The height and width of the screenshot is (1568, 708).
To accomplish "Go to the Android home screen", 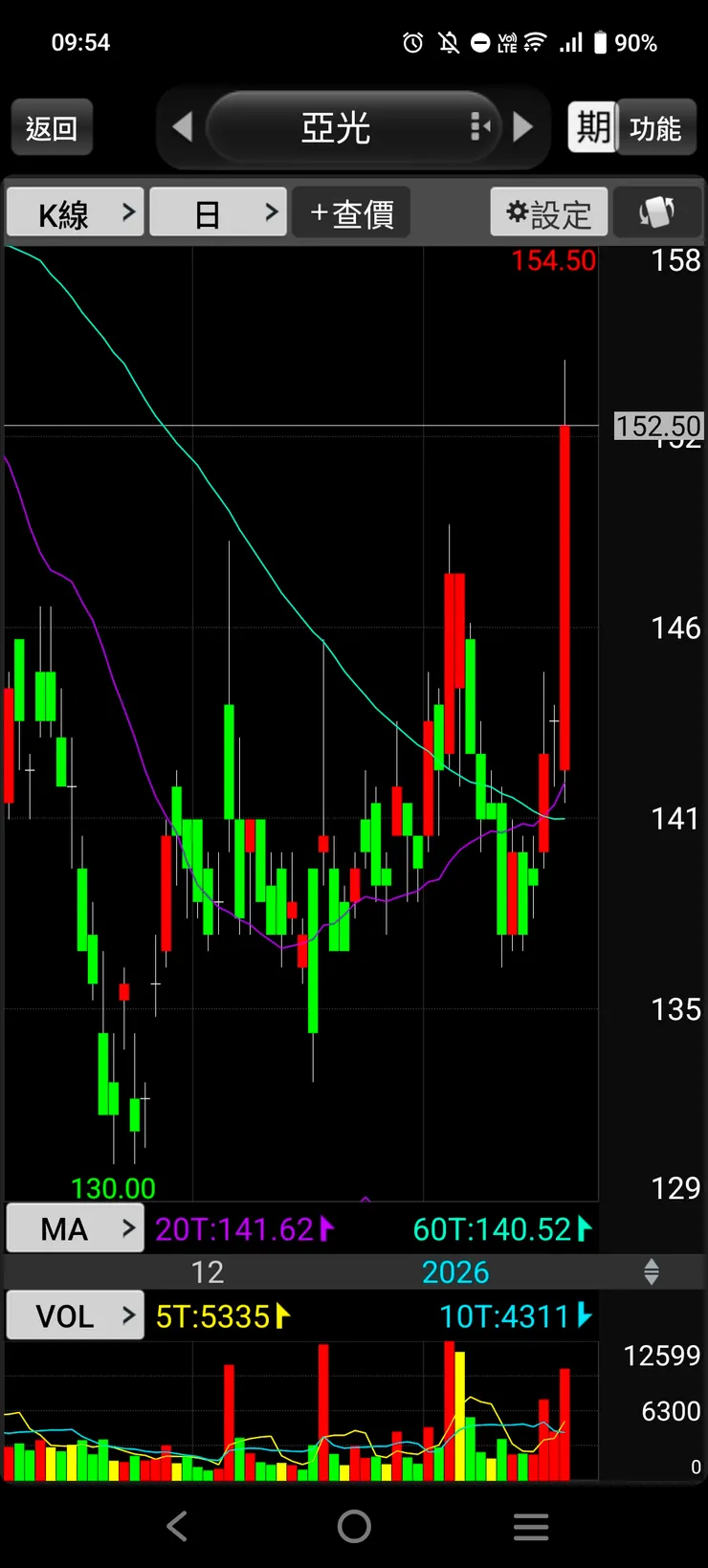I will tap(354, 1526).
